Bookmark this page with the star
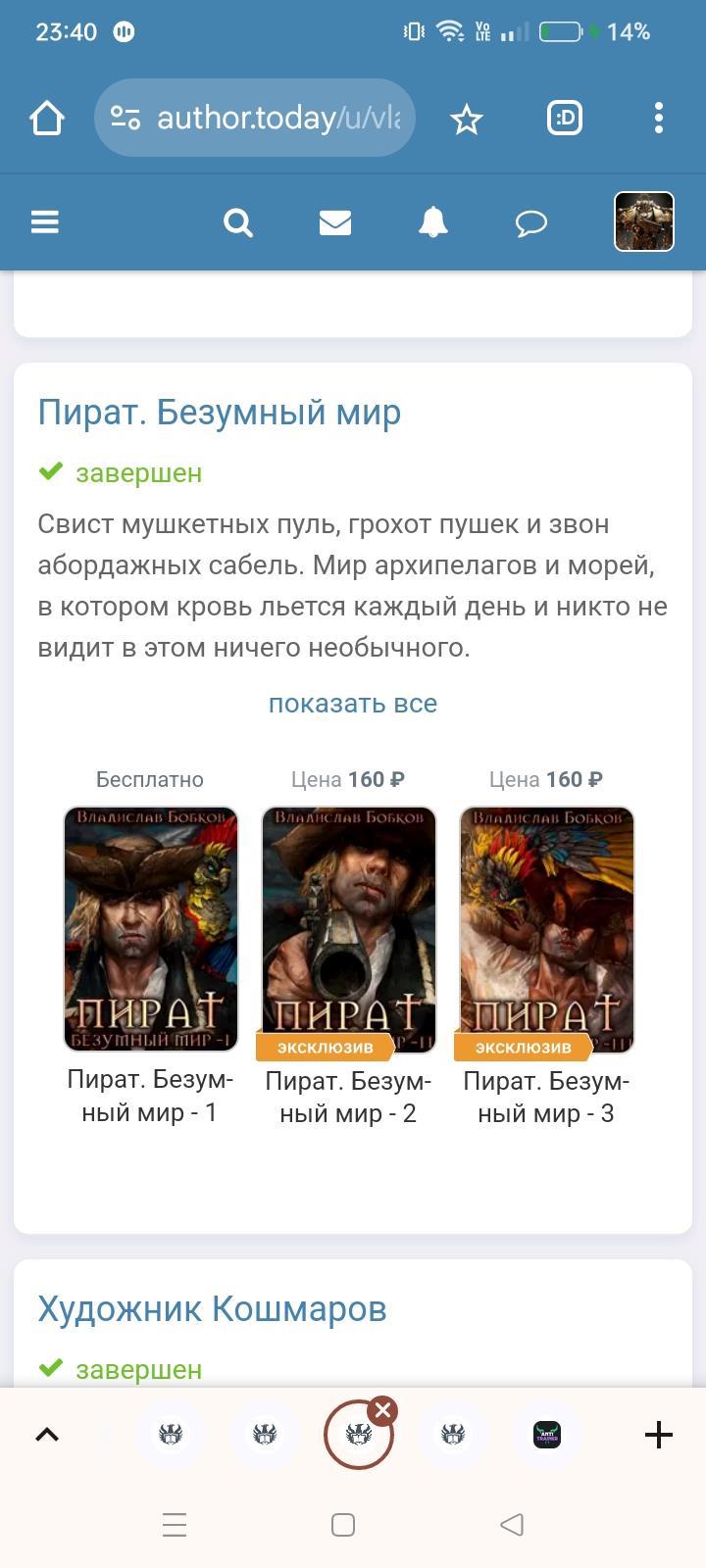The image size is (706, 1568). point(466,120)
